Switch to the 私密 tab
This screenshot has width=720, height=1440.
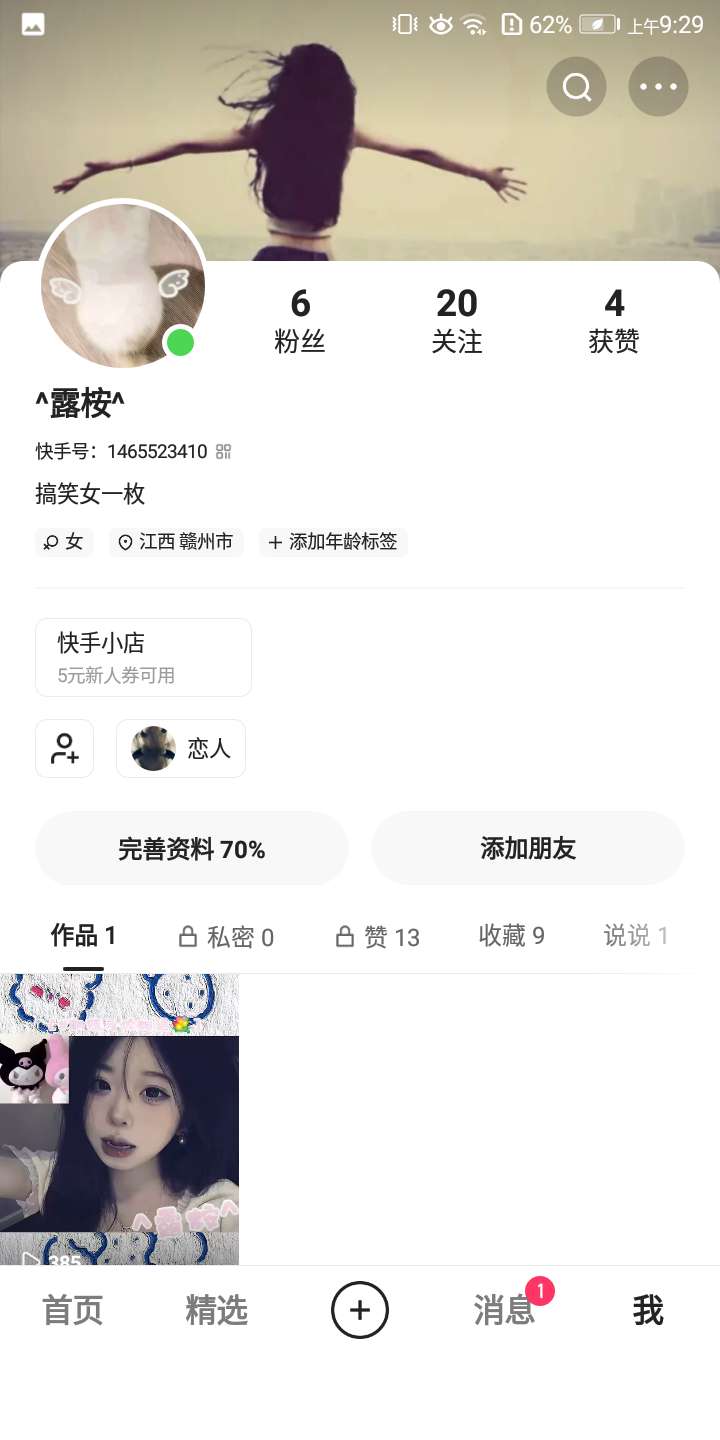point(226,937)
